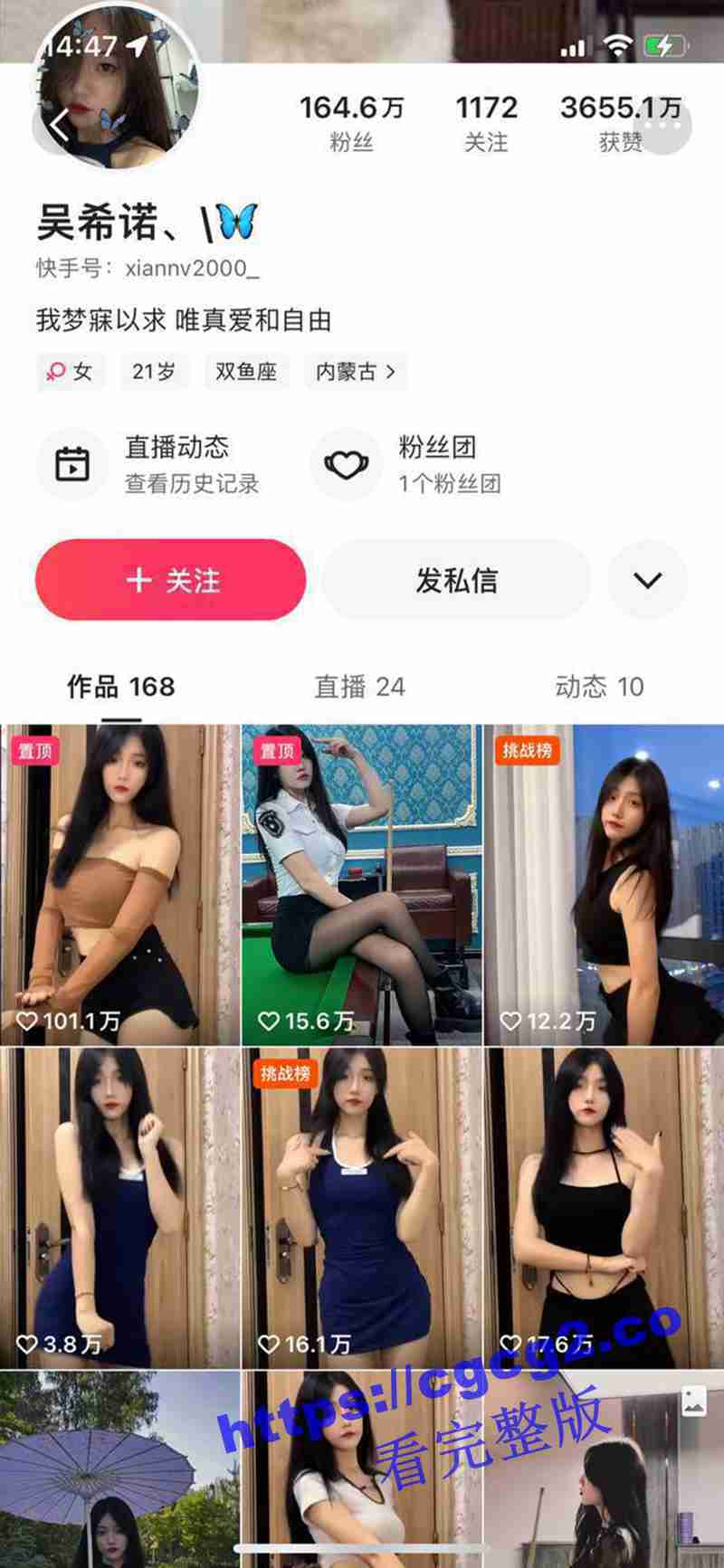Open the 挑战榜 video with 16.1万 likes
This screenshot has height=1568, width=724.
point(362,1208)
